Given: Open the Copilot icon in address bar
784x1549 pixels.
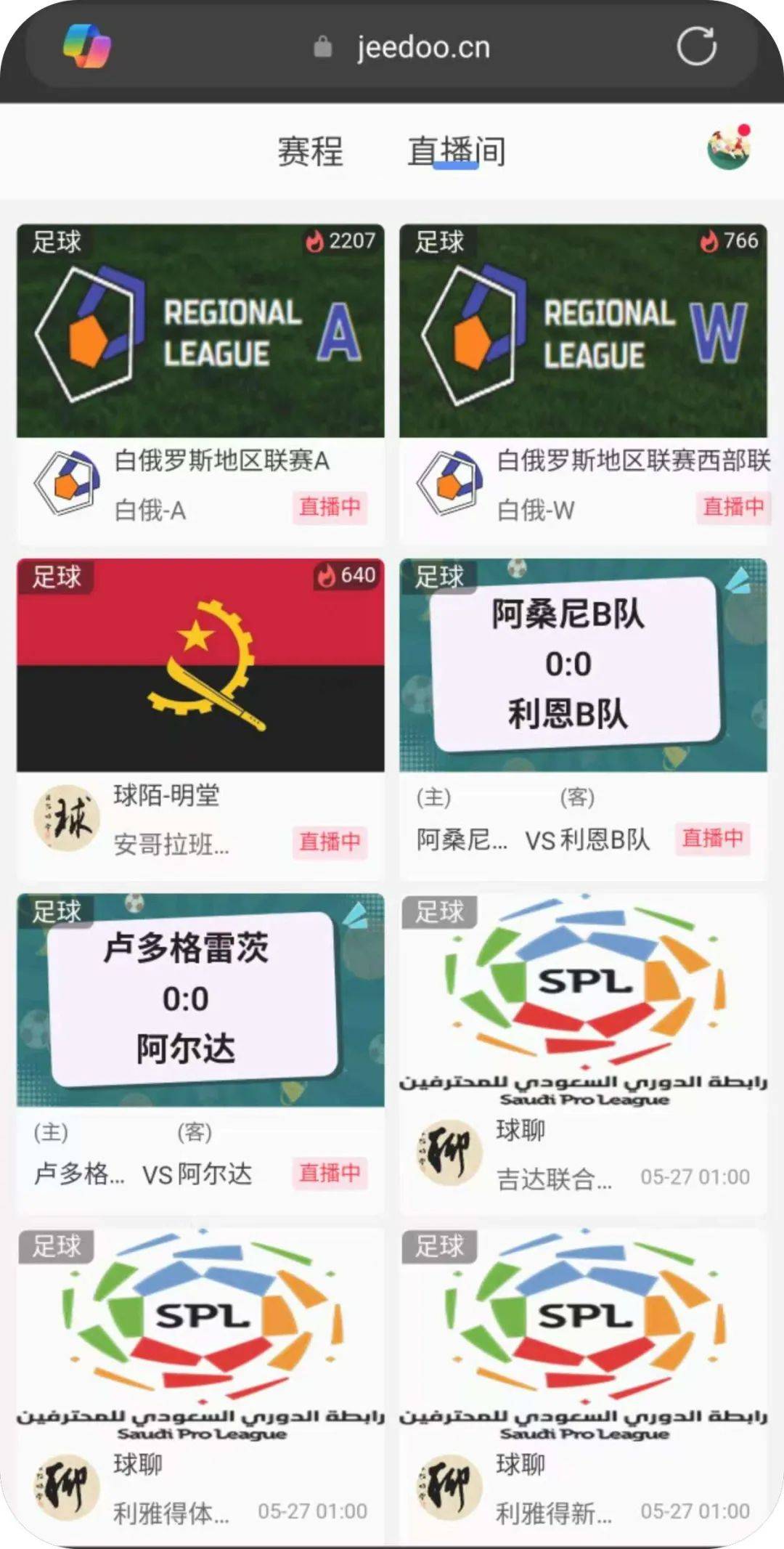Looking at the screenshot, I should coord(87,46).
